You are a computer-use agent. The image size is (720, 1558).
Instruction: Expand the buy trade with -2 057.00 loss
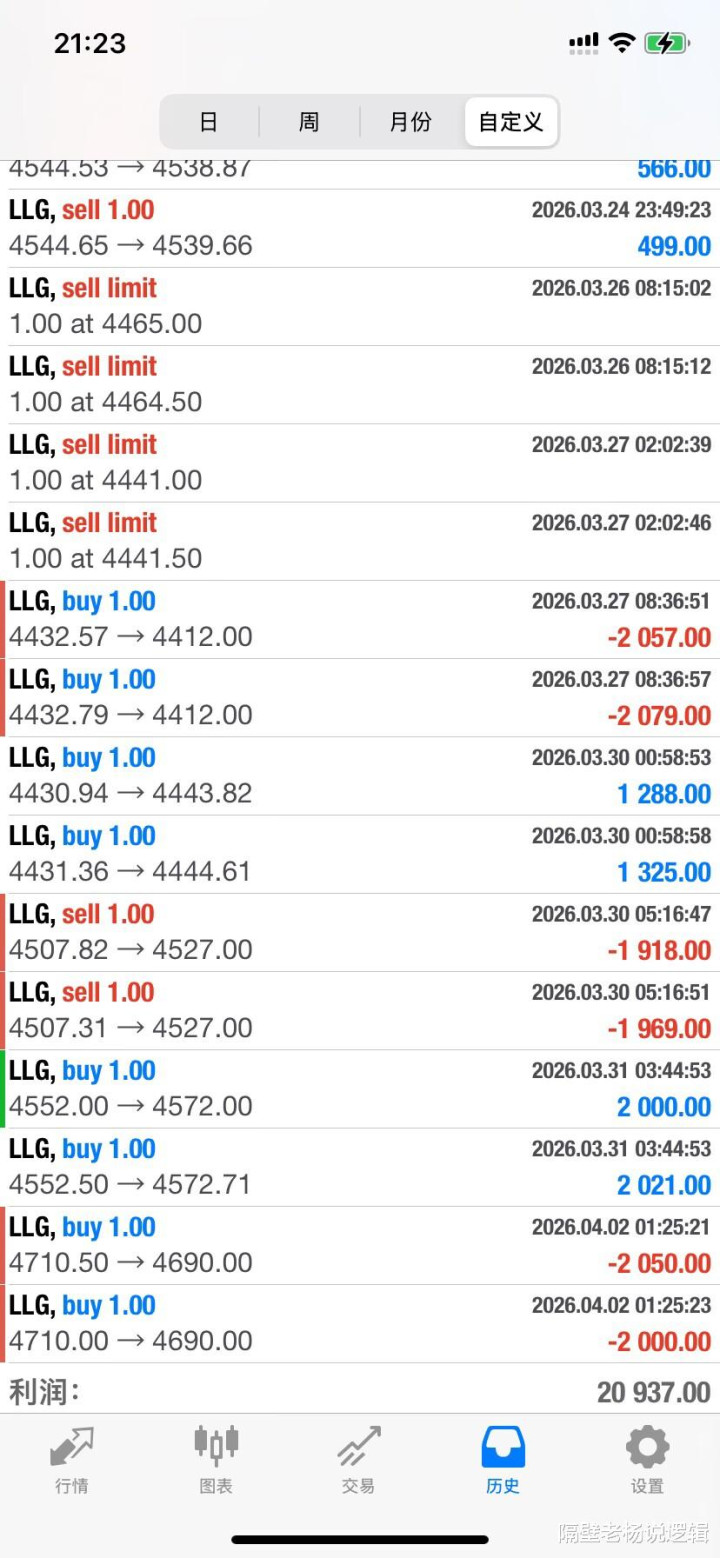(360, 619)
